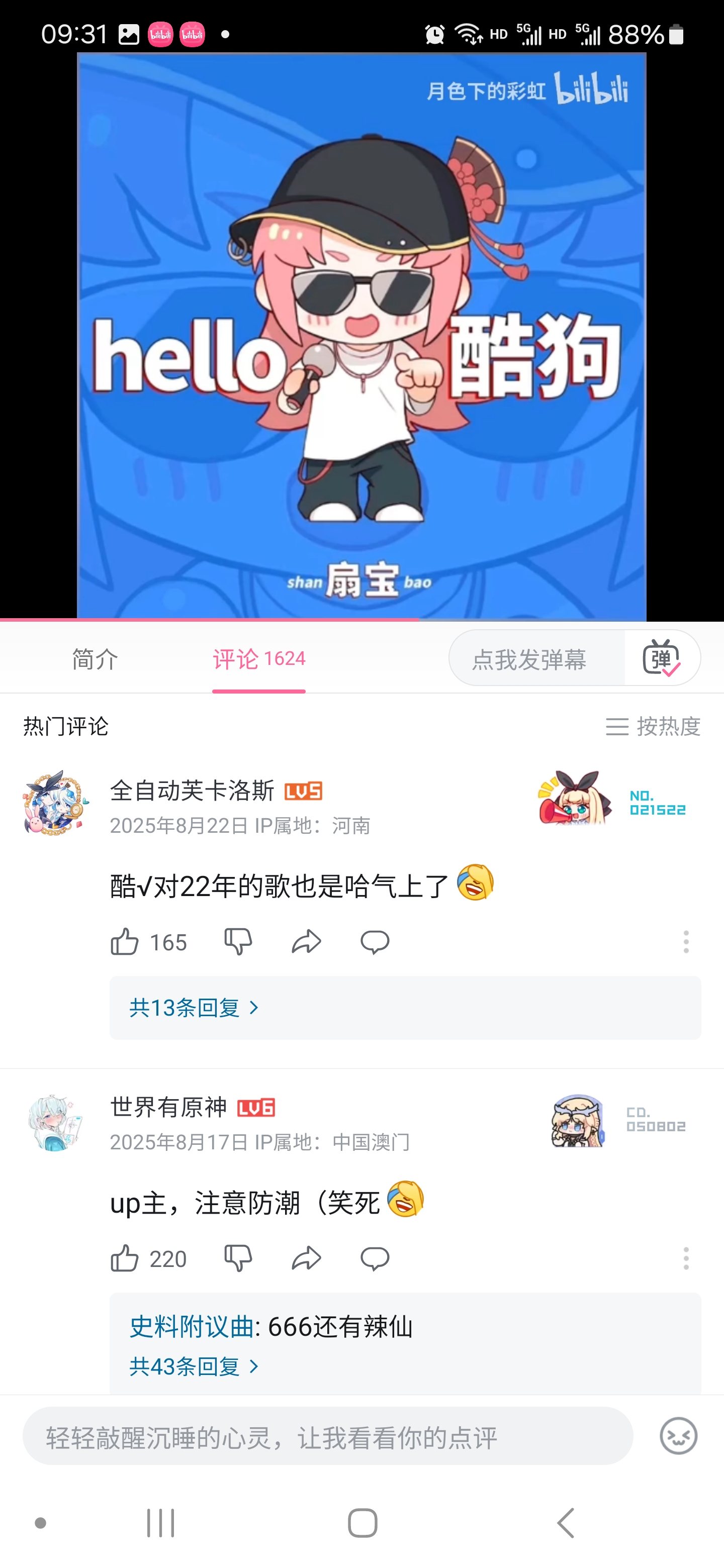724x1568 pixels.
Task: Like the comment by 全自动芙卡洛斯
Action: click(125, 942)
